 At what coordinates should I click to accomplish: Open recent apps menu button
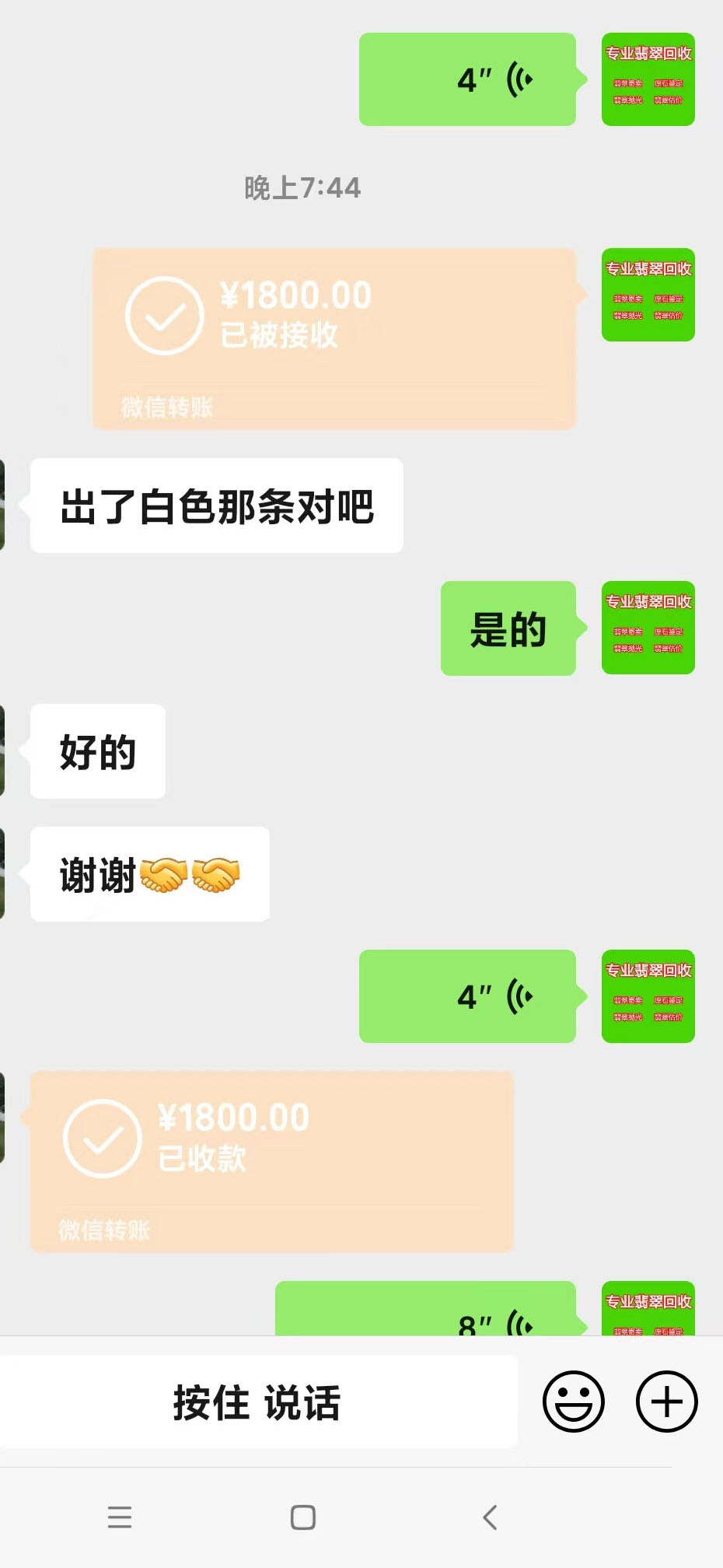coord(119,1517)
